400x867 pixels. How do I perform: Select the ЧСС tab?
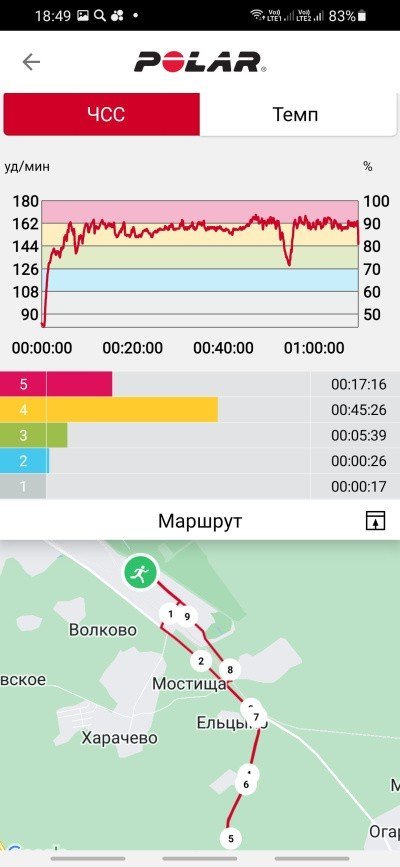point(102,114)
